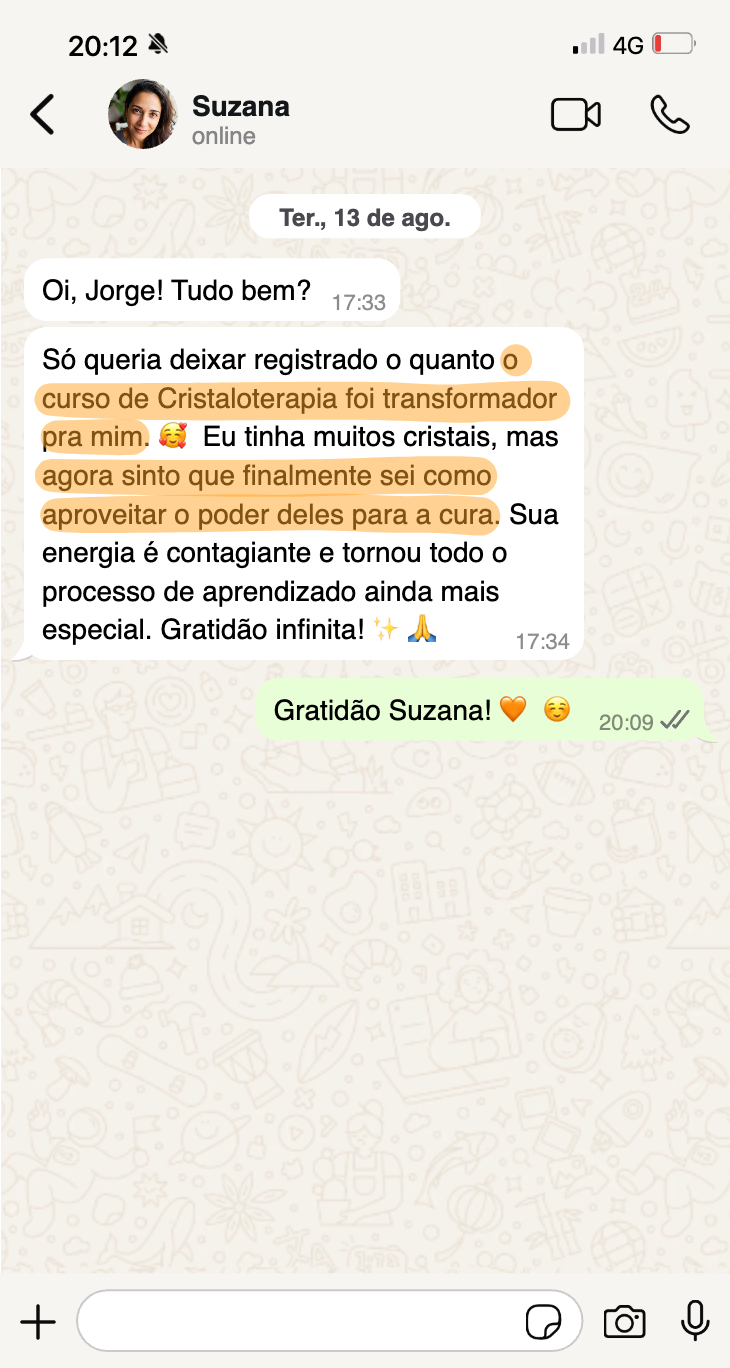730x1368 pixels.
Task: Focus the message text field
Action: pyautogui.click(x=300, y=1322)
